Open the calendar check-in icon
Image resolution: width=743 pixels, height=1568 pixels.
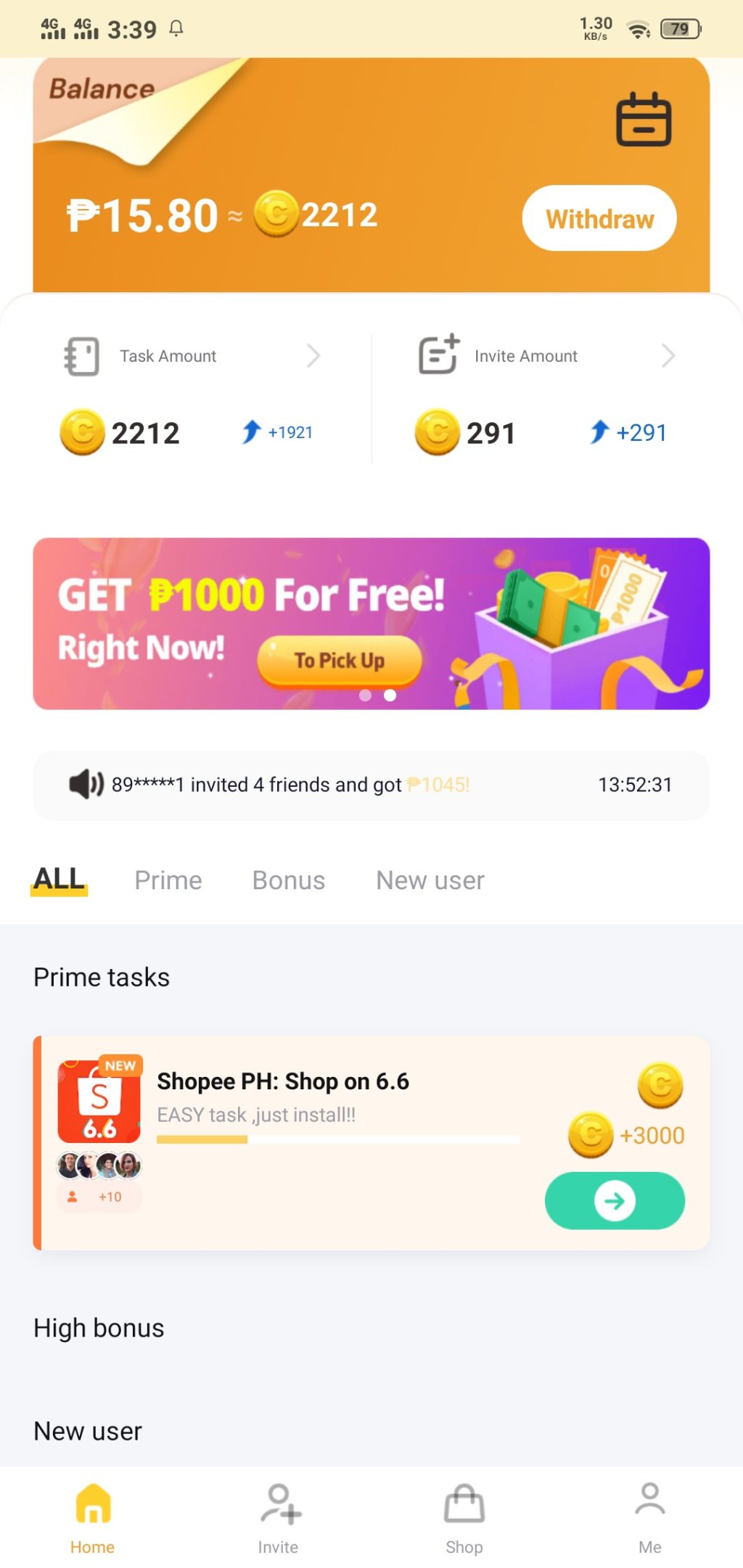tap(643, 120)
